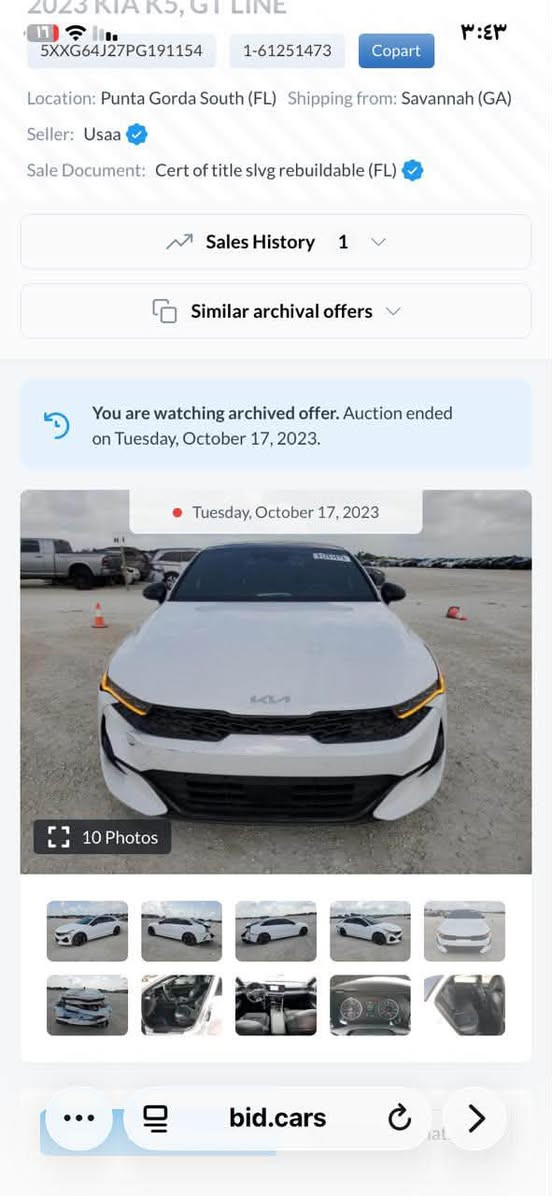Tap the bid.cars address bar
Image resolution: width=552 pixels, height=1196 pixels.
278,1118
